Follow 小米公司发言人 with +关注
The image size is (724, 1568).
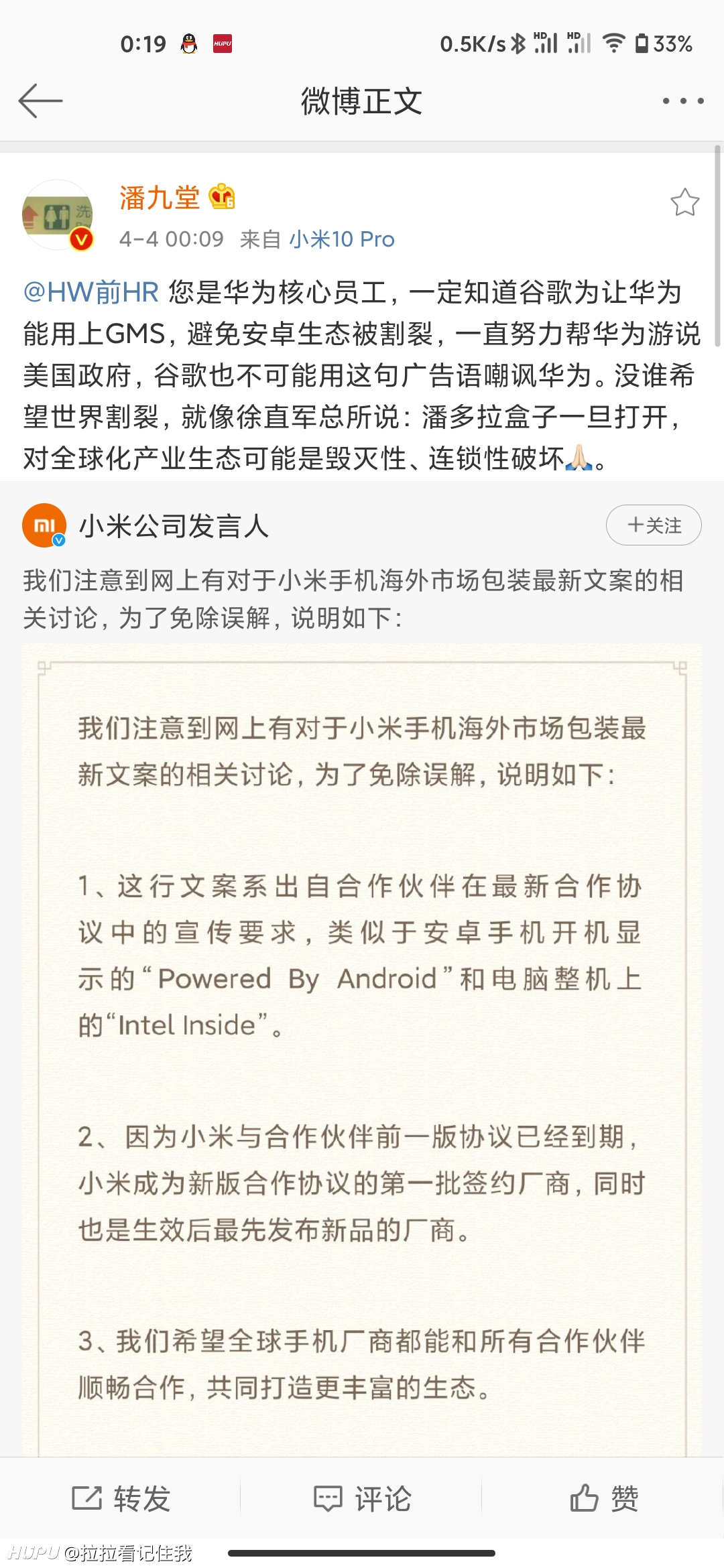click(x=654, y=525)
